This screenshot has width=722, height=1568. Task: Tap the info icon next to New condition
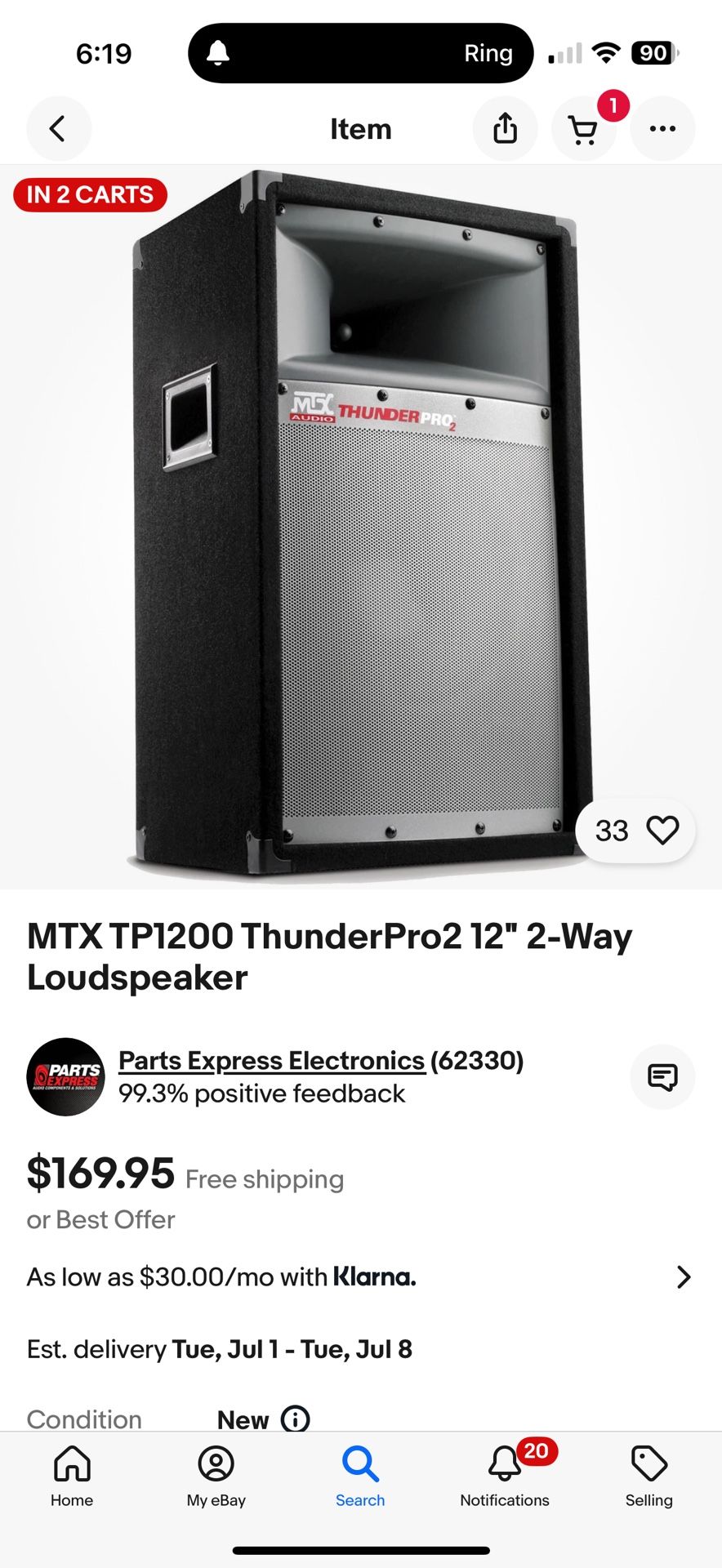tap(295, 1419)
